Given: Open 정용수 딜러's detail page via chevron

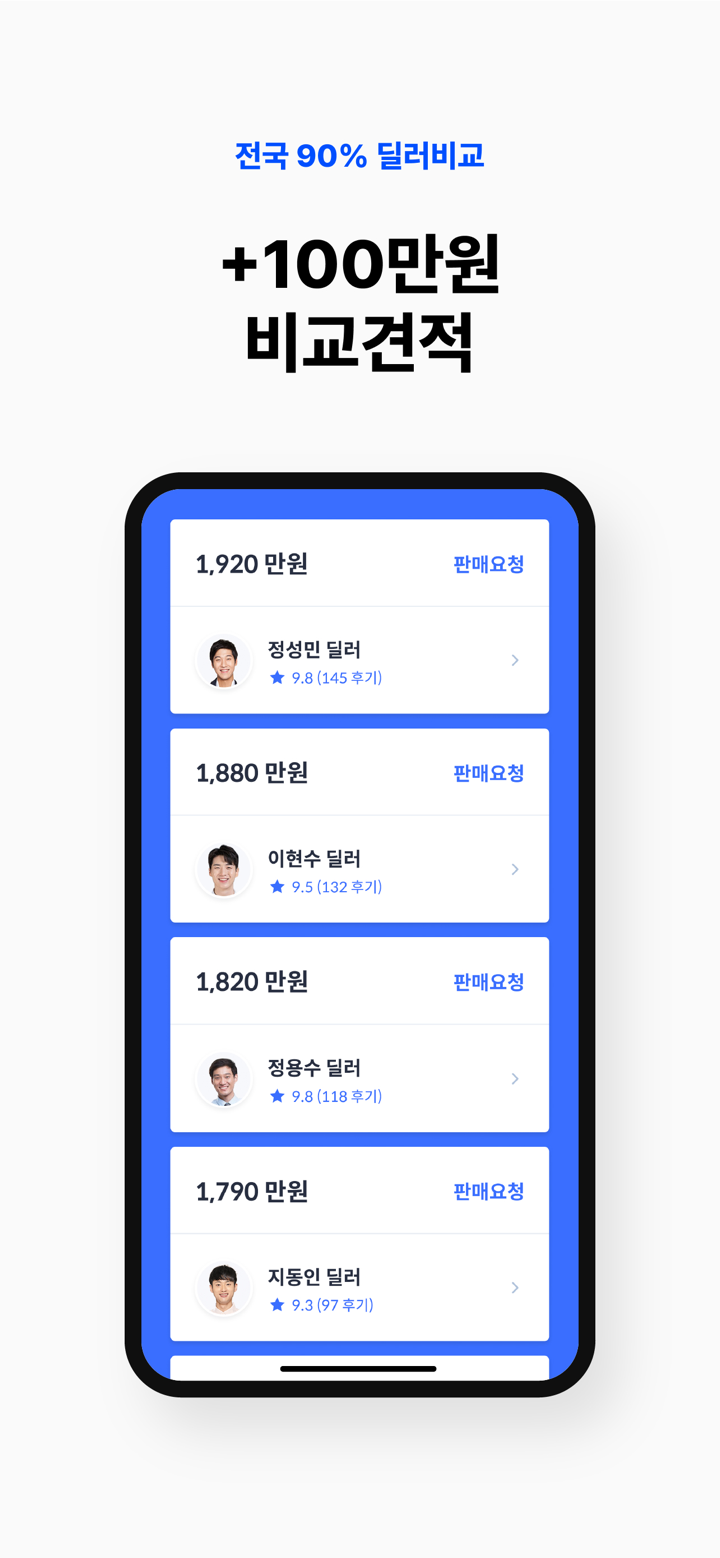Looking at the screenshot, I should tap(515, 1078).
